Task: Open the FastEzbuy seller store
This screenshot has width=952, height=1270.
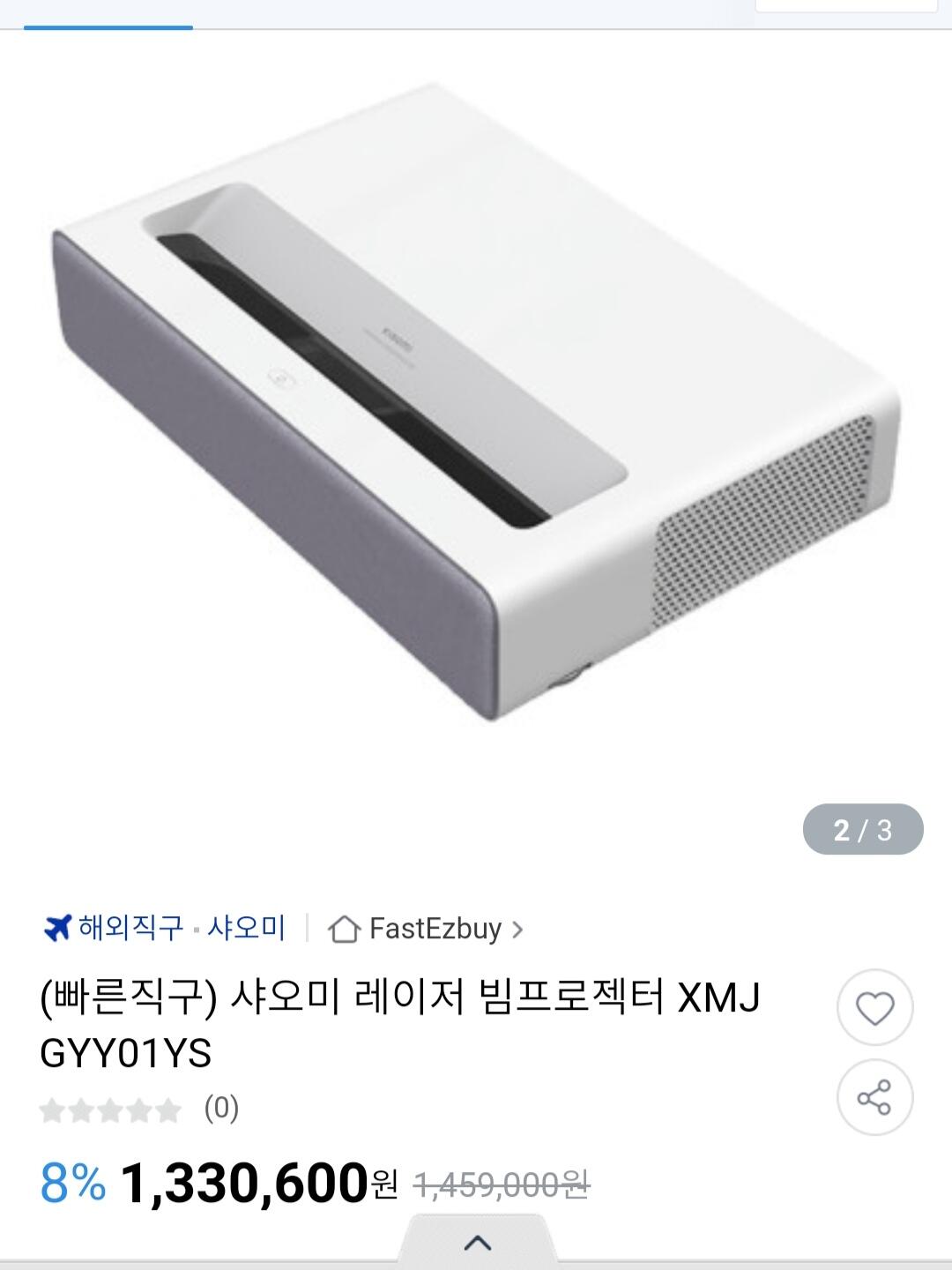Action: pos(426,929)
